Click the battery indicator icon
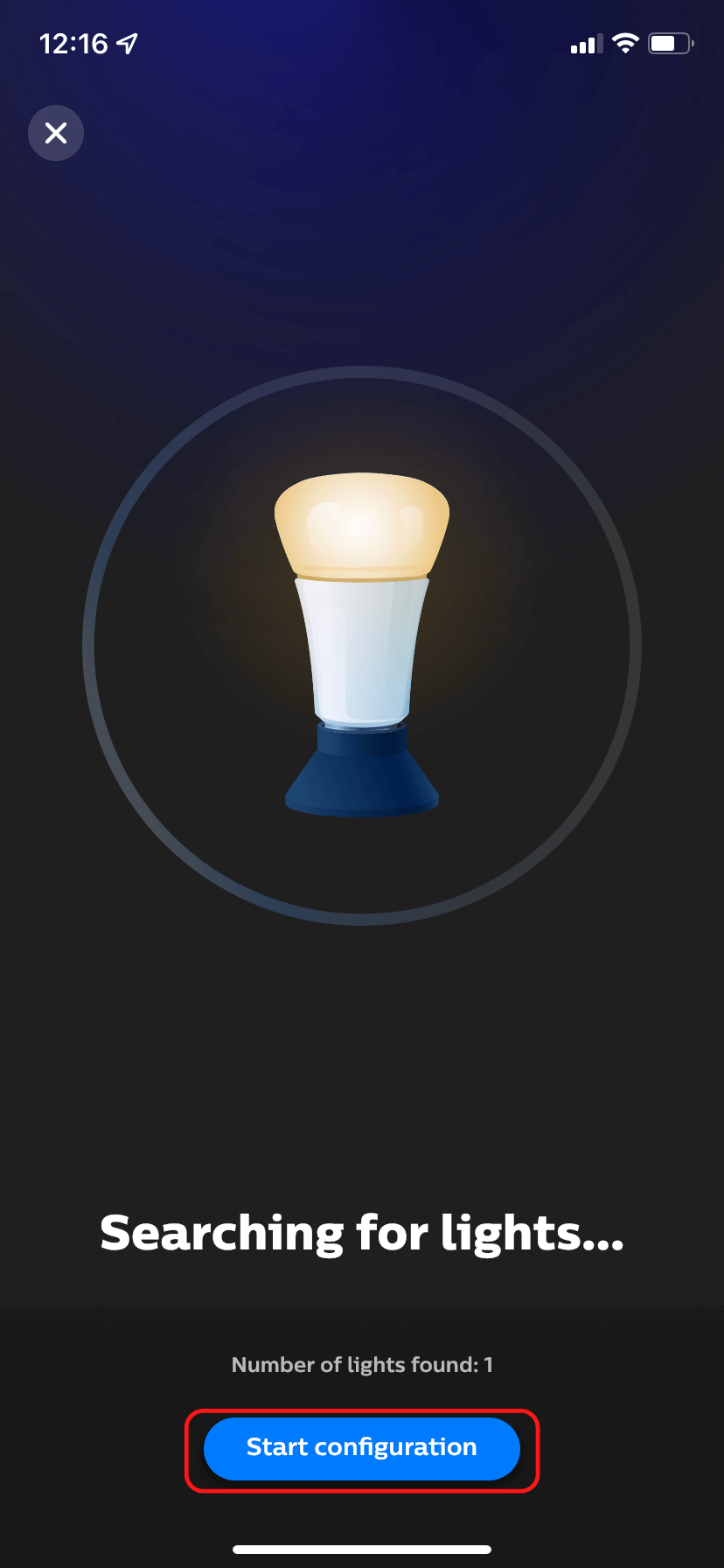The height and width of the screenshot is (1568, 724). pos(670,43)
